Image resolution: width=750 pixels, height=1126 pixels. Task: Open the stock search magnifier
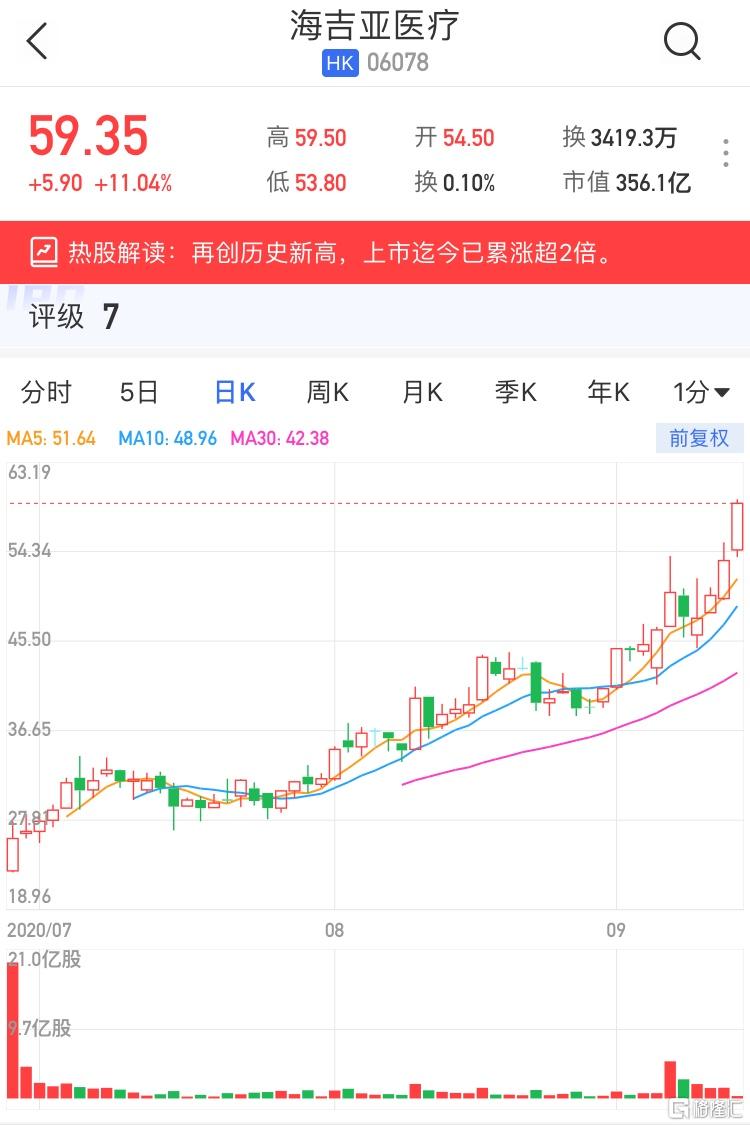(x=682, y=42)
